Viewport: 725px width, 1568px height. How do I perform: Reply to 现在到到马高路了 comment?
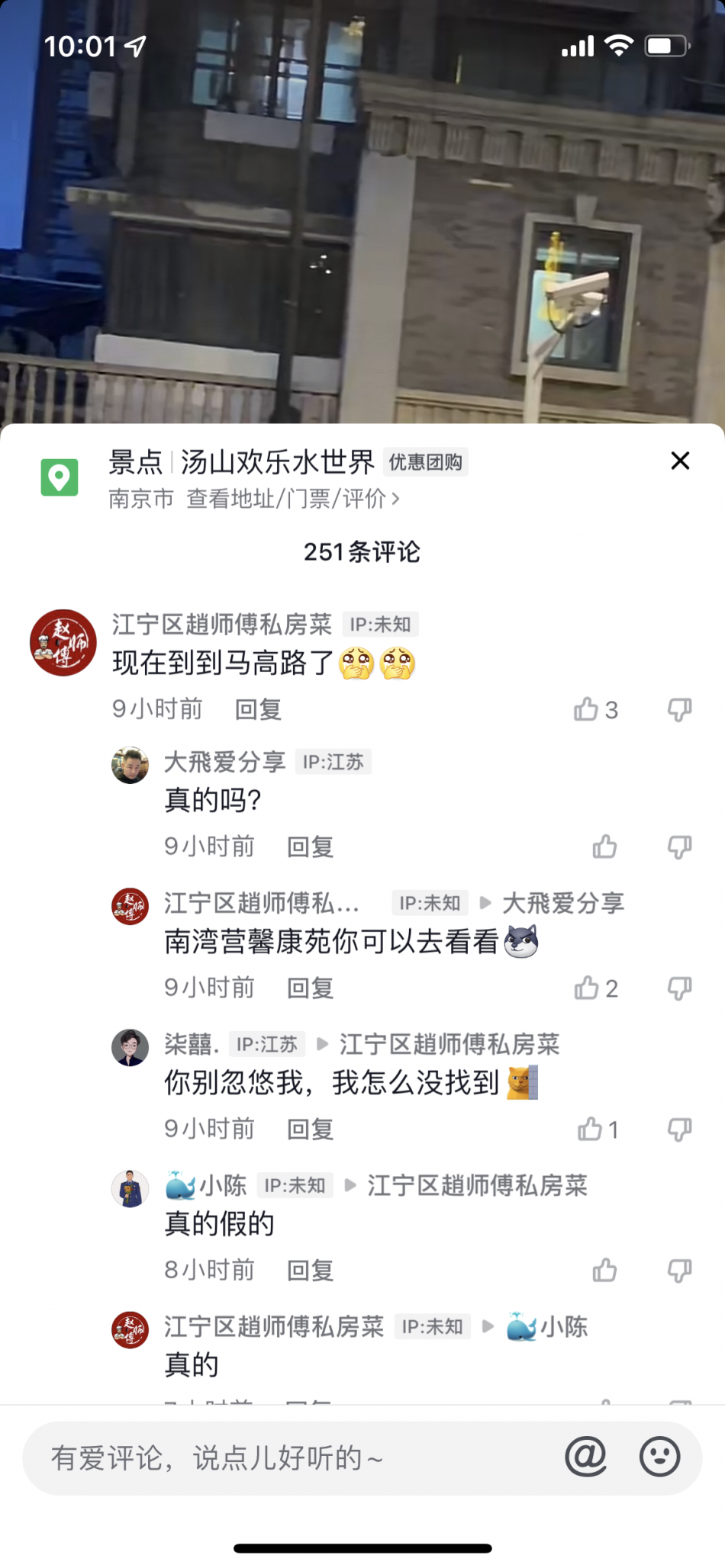coord(258,709)
